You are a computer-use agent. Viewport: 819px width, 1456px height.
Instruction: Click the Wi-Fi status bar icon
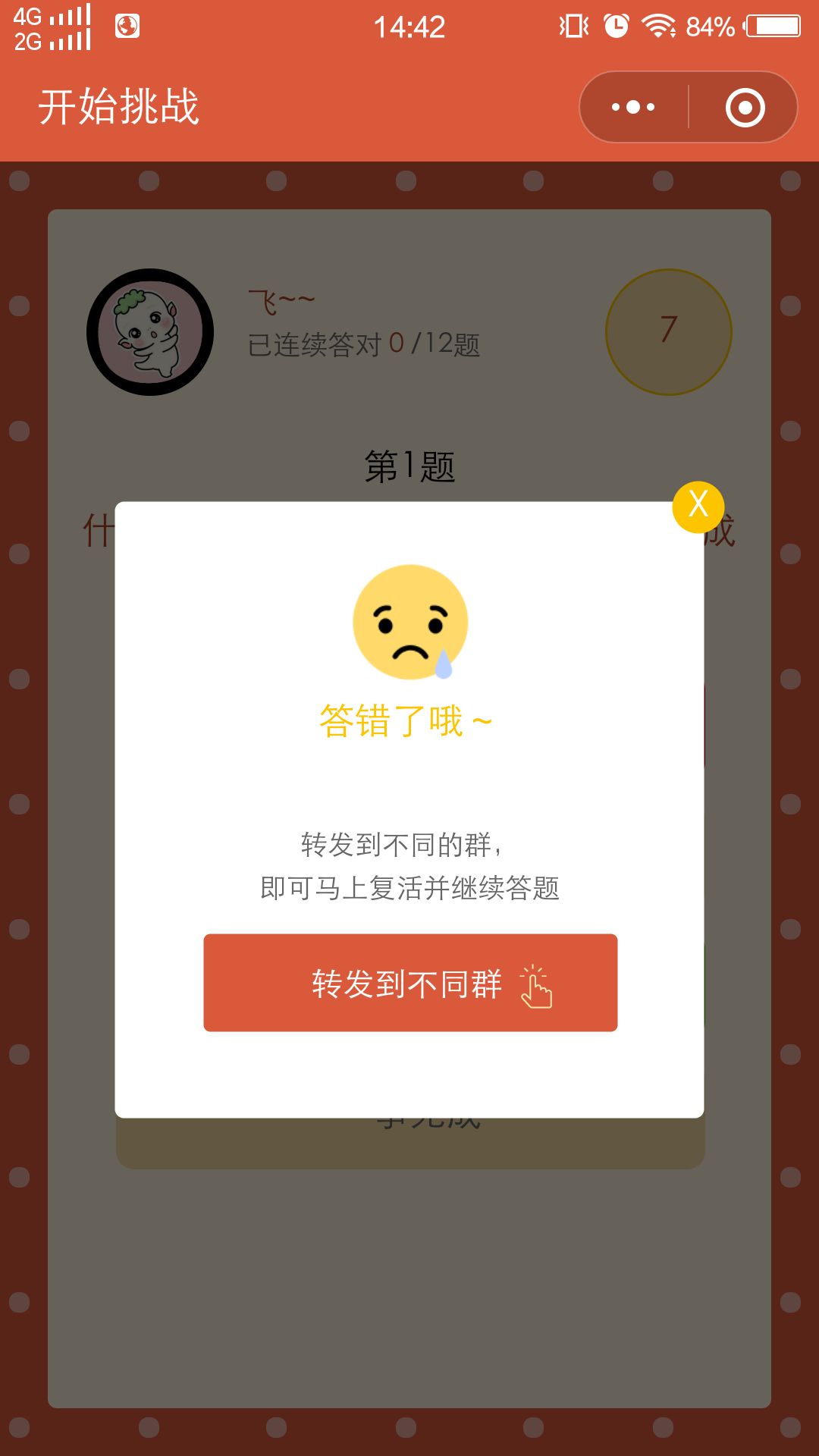(657, 25)
